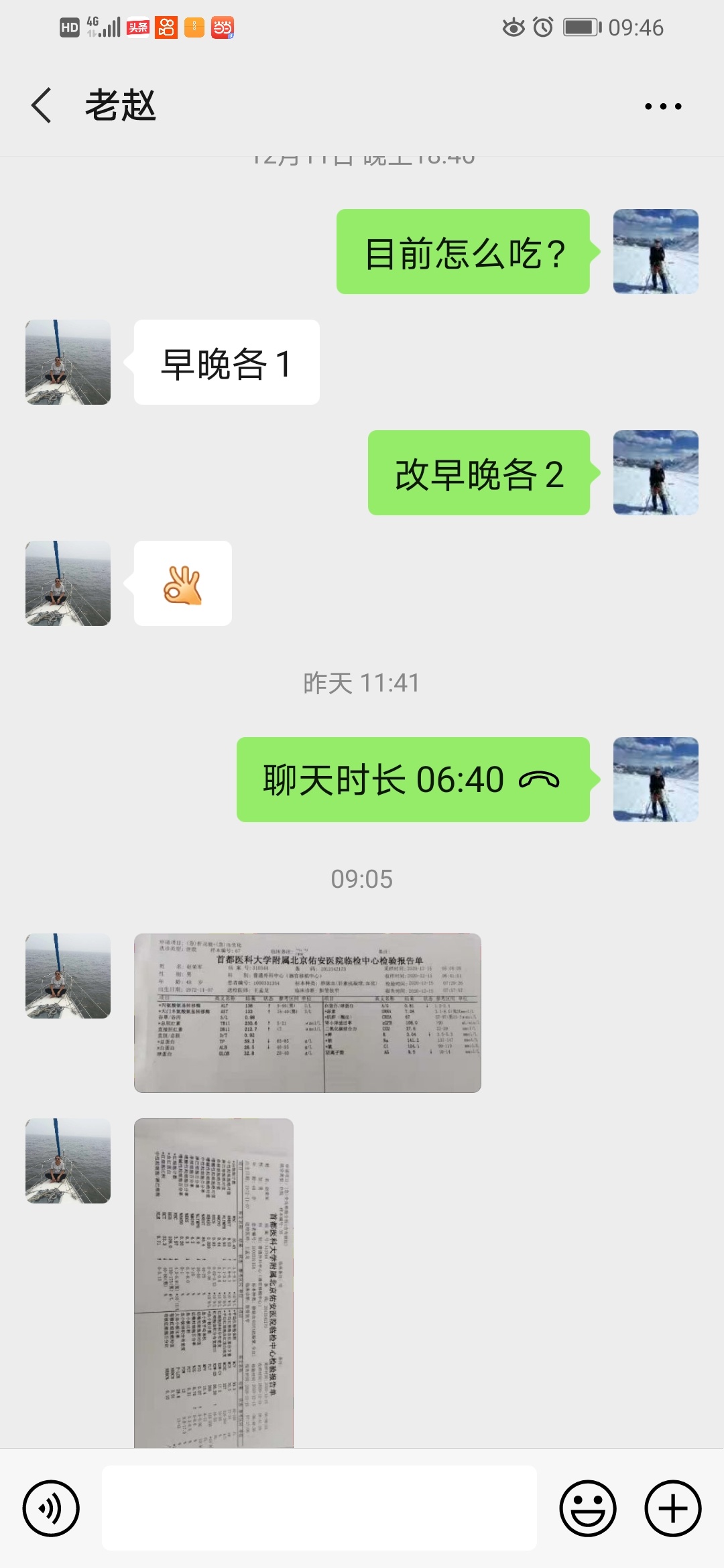Tap the message text input field
This screenshot has width=724, height=1568.
(319, 1508)
